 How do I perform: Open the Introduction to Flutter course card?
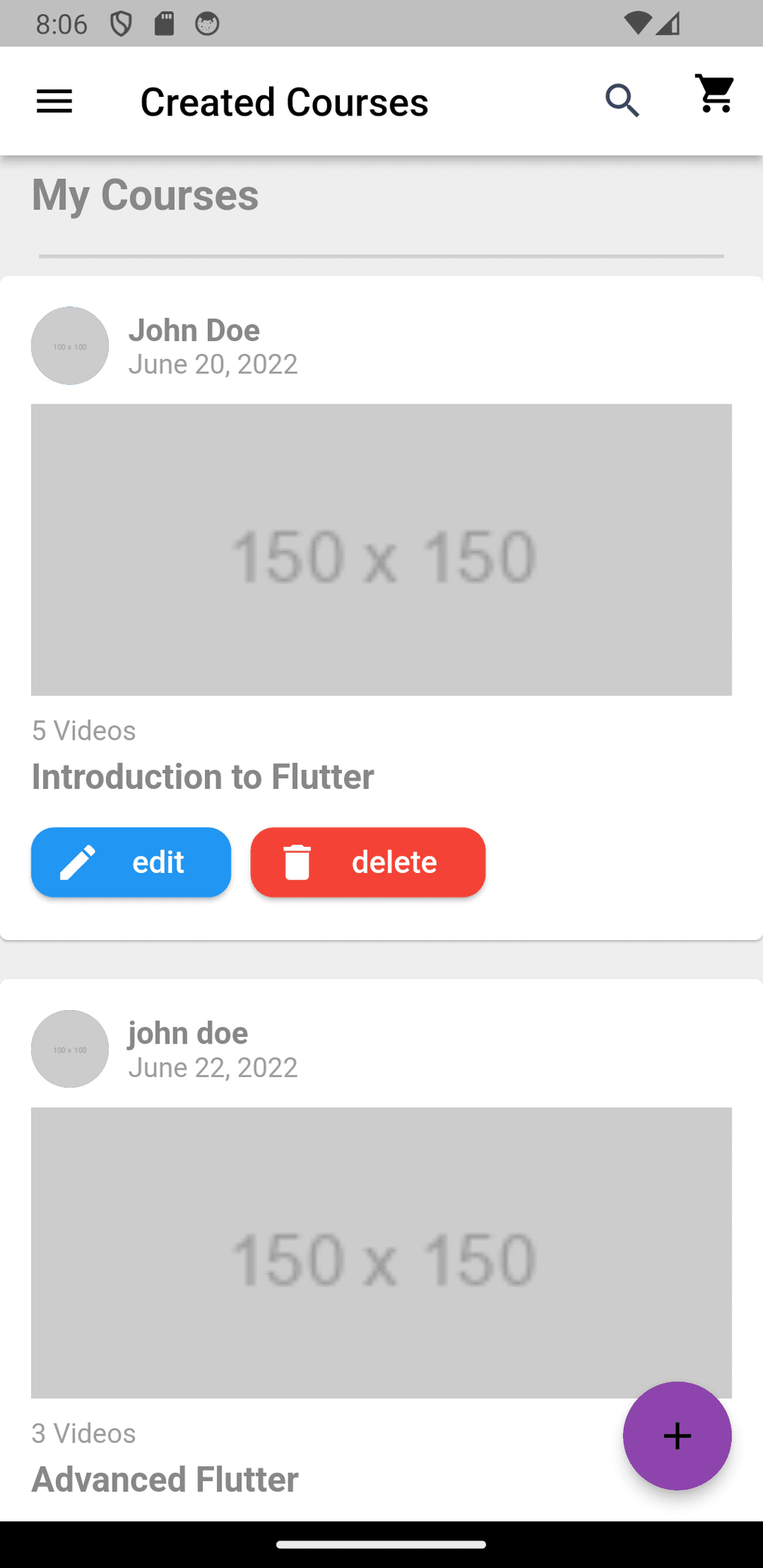(381, 550)
